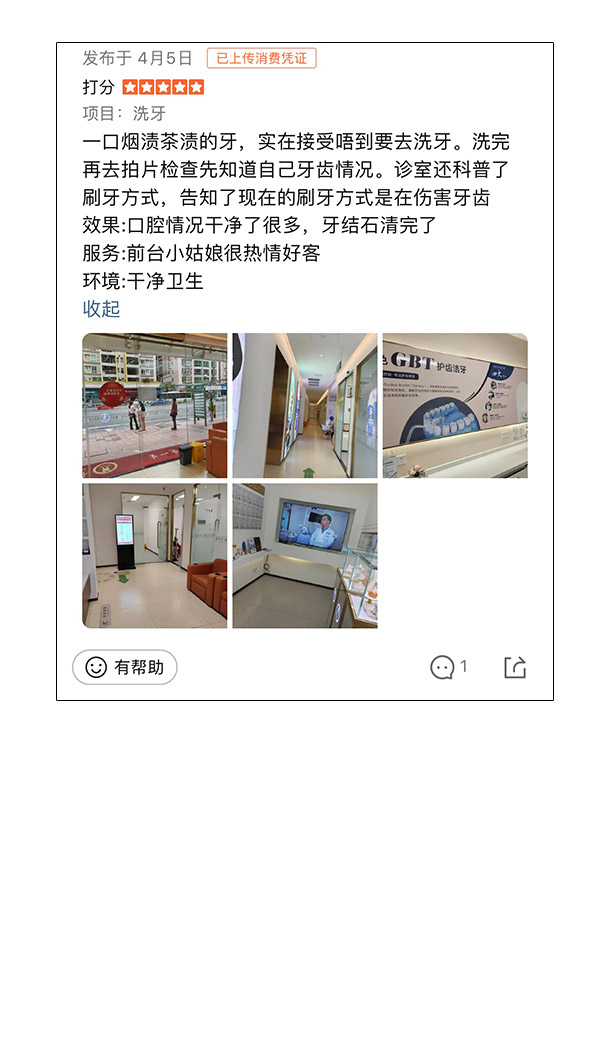
Task: Share this teeth cleaning review
Action: 515,667
